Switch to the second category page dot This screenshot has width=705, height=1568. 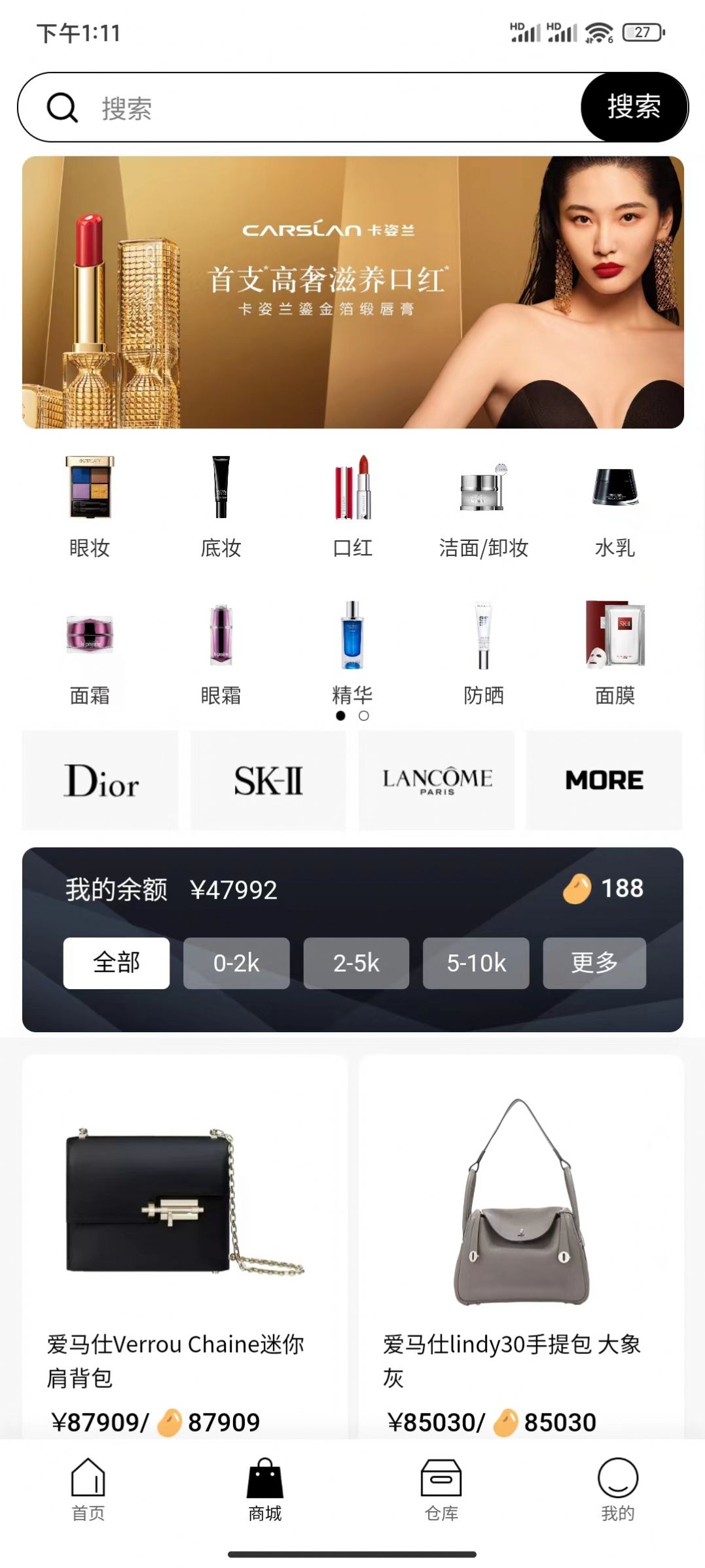365,716
